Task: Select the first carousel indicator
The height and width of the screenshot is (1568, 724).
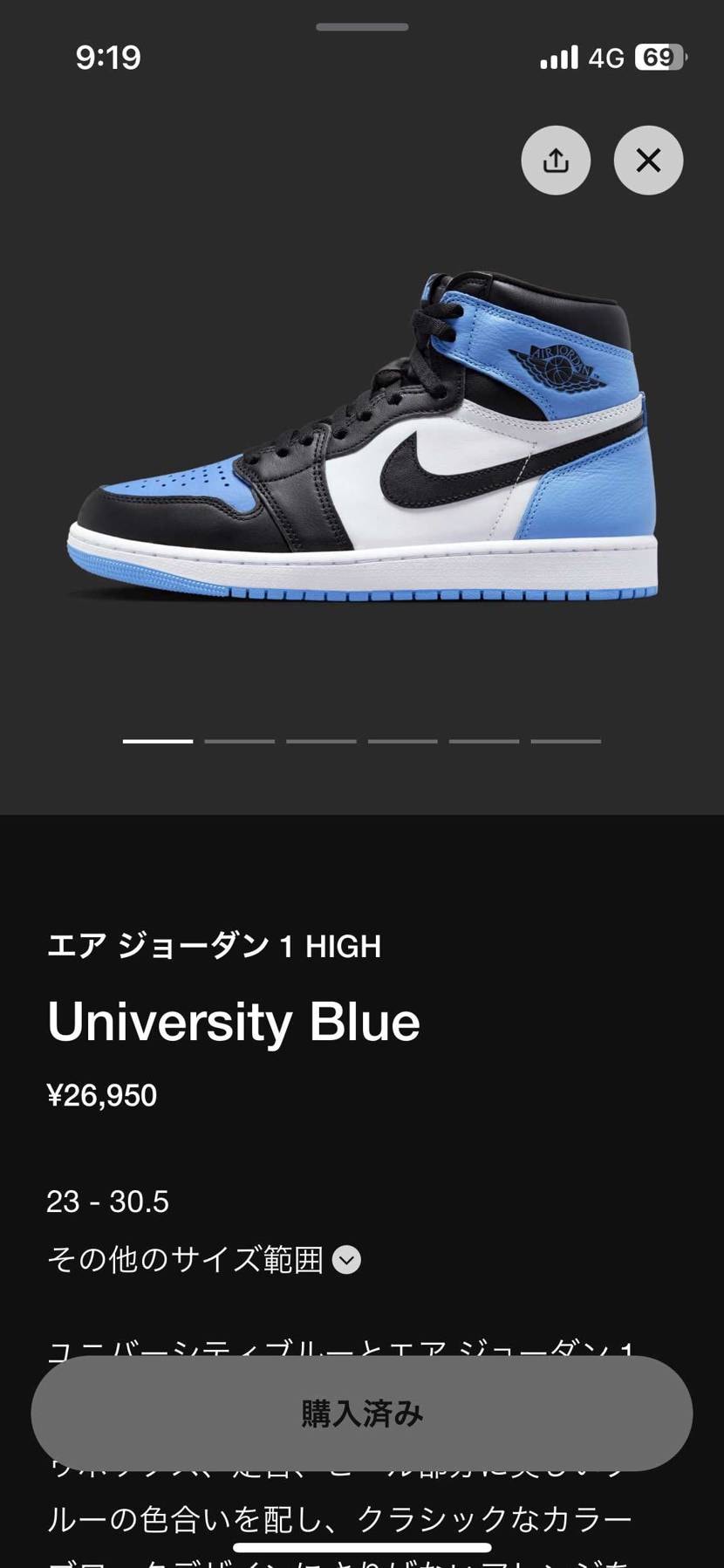Action: tap(158, 741)
